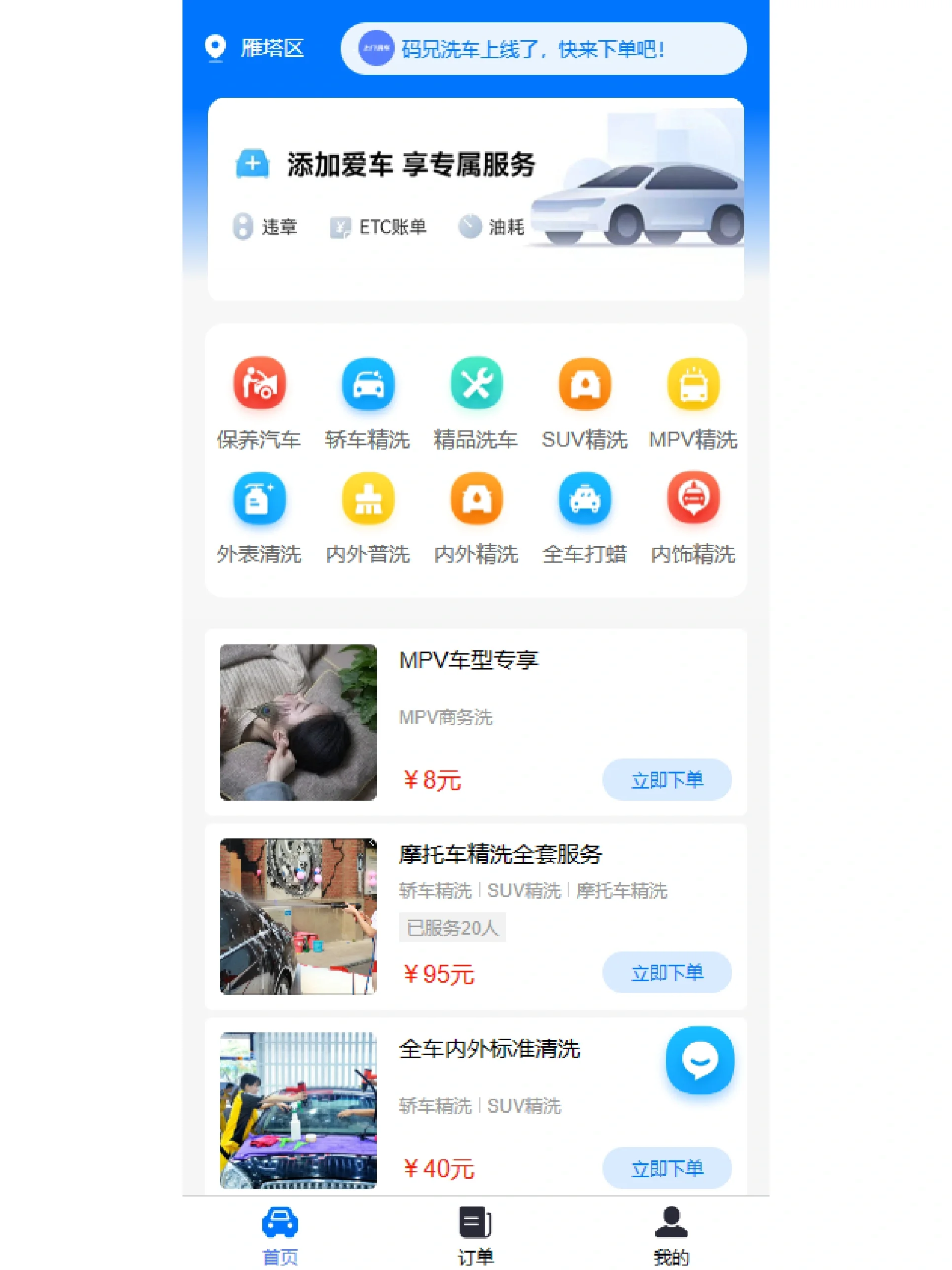Choose the SUV精洗 category
Screen dimensions: 952x1270
click(x=584, y=402)
